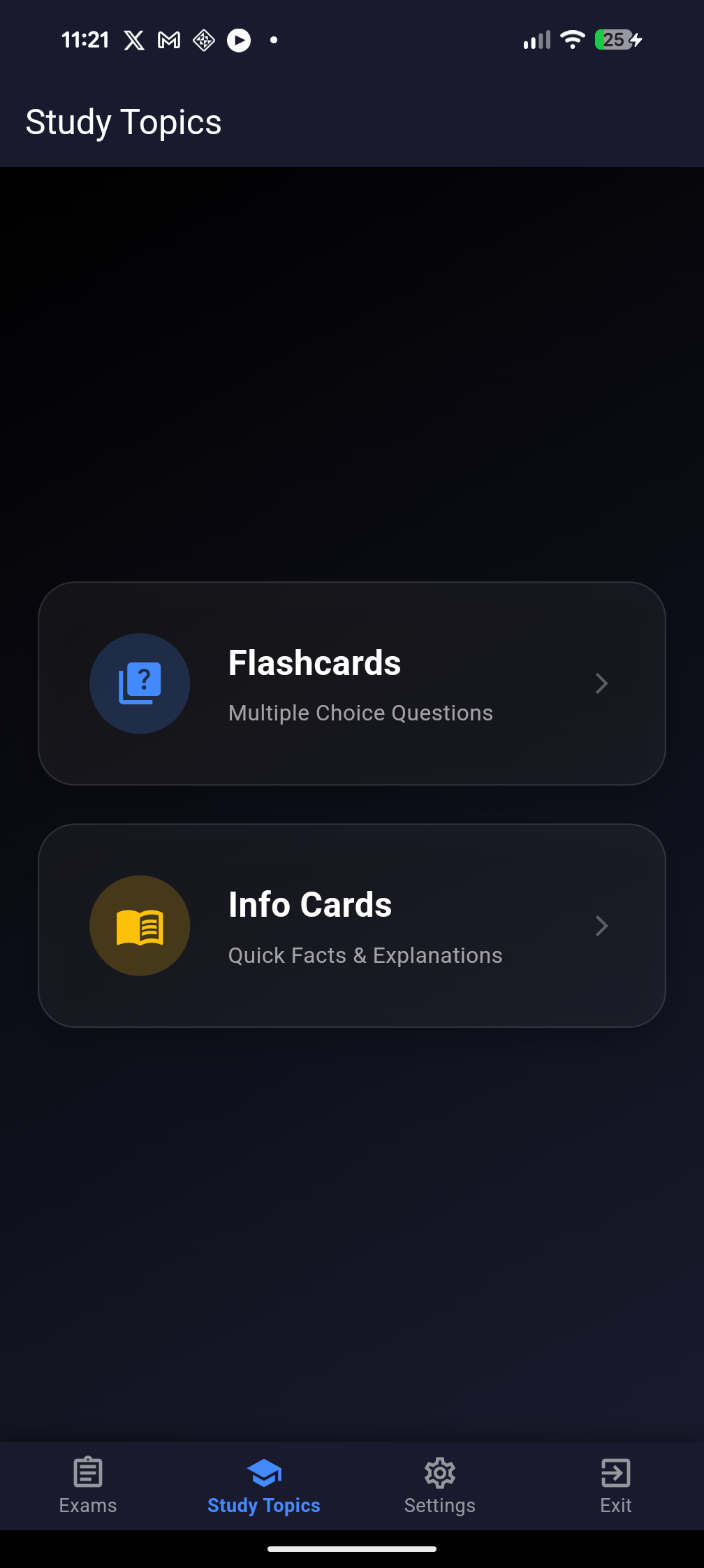
Task: Expand Flashcards using its chevron arrow
Action: tap(601, 683)
